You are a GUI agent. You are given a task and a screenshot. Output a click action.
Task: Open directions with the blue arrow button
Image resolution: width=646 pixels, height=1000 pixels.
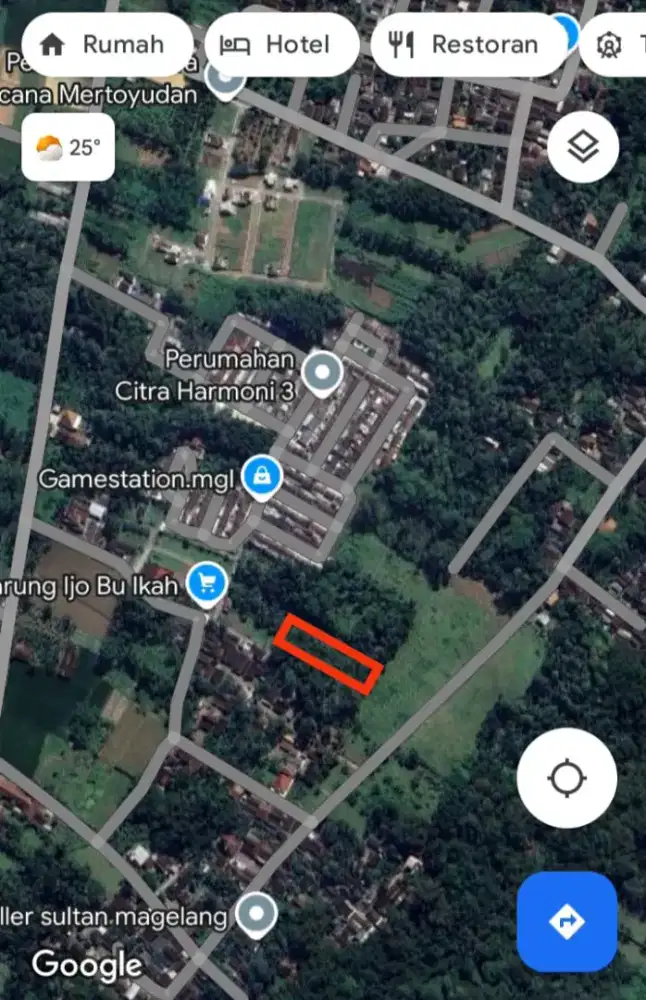567,921
